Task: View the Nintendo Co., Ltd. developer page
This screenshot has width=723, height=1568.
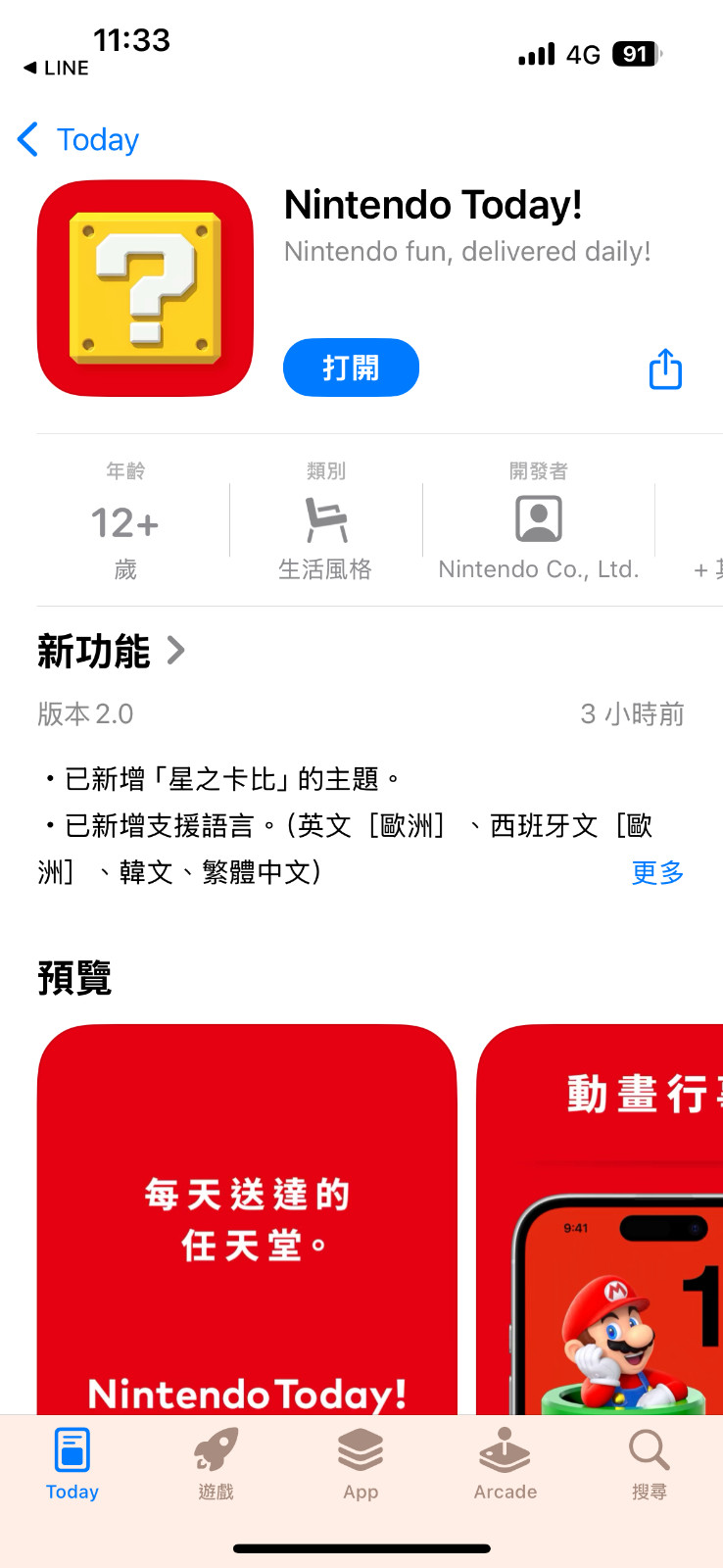Action: tap(538, 527)
